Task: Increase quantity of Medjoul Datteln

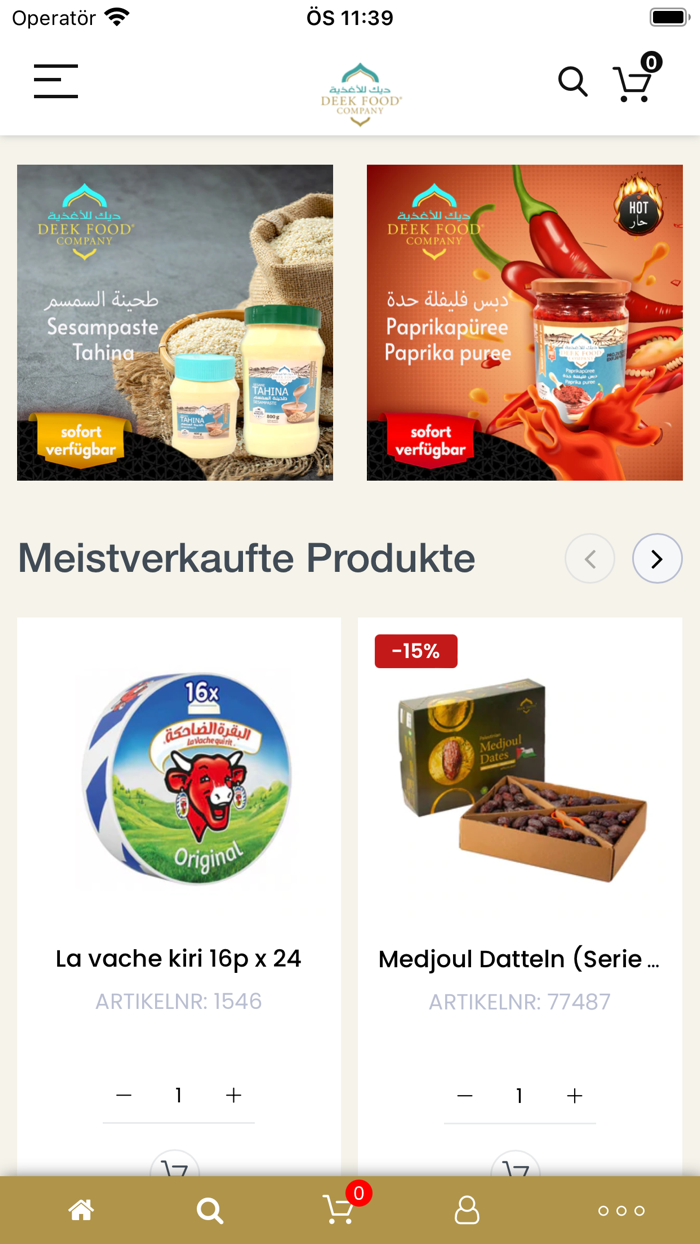Action: pos(575,1095)
